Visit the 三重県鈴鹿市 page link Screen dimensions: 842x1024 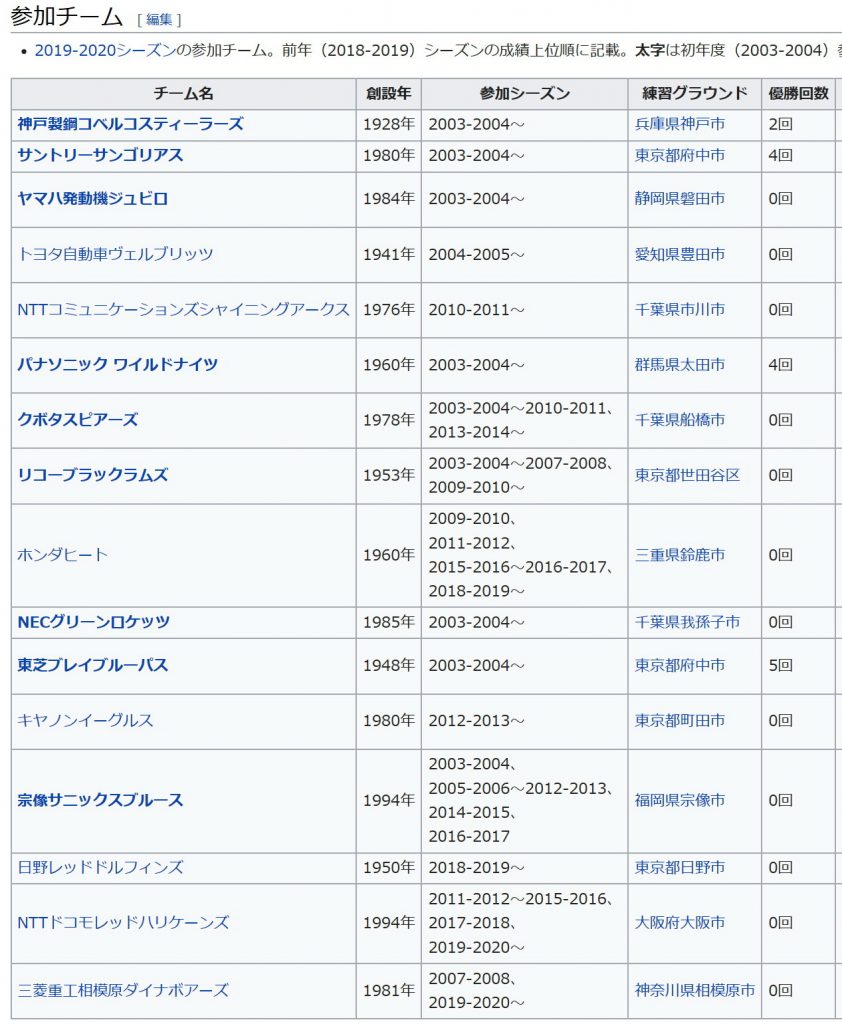tap(680, 555)
